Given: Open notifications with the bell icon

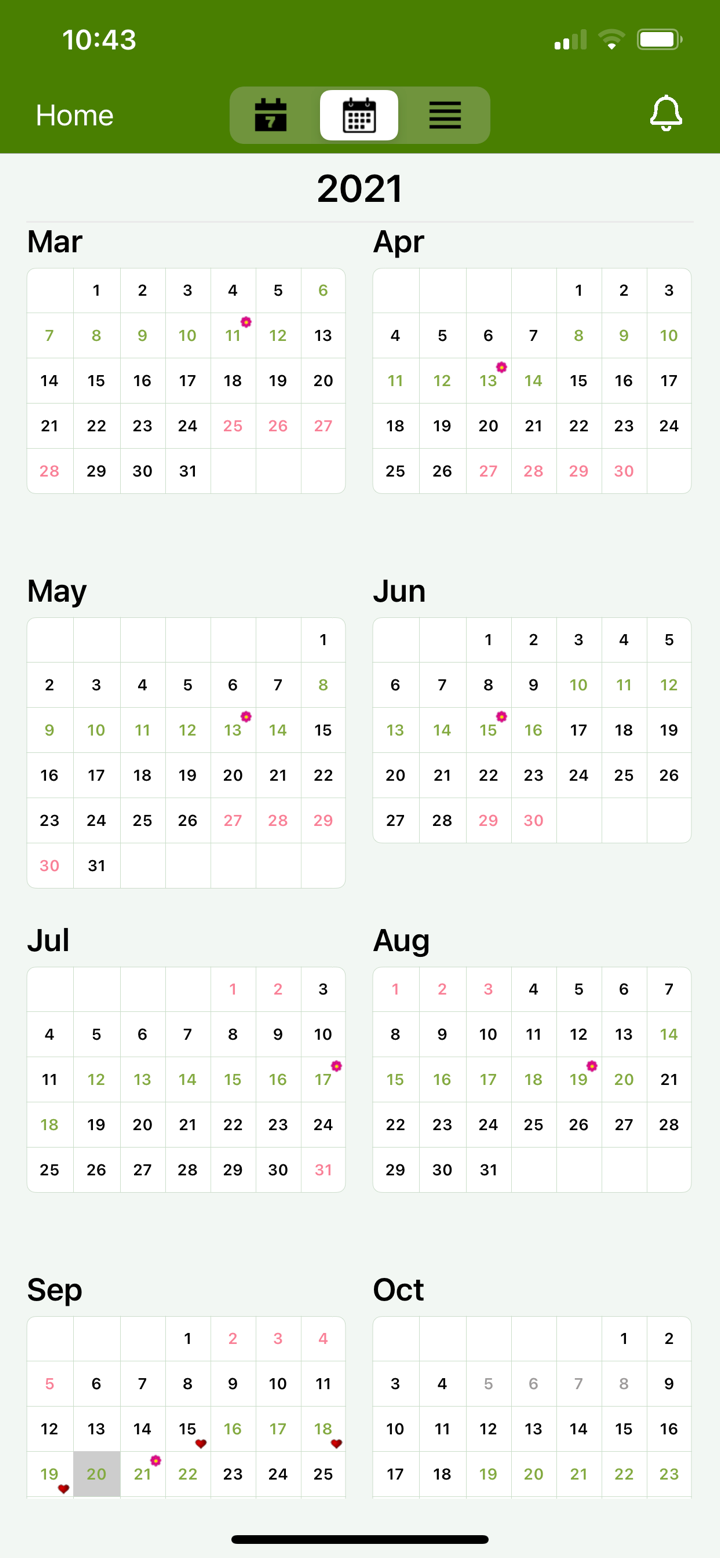Looking at the screenshot, I should pos(666,113).
